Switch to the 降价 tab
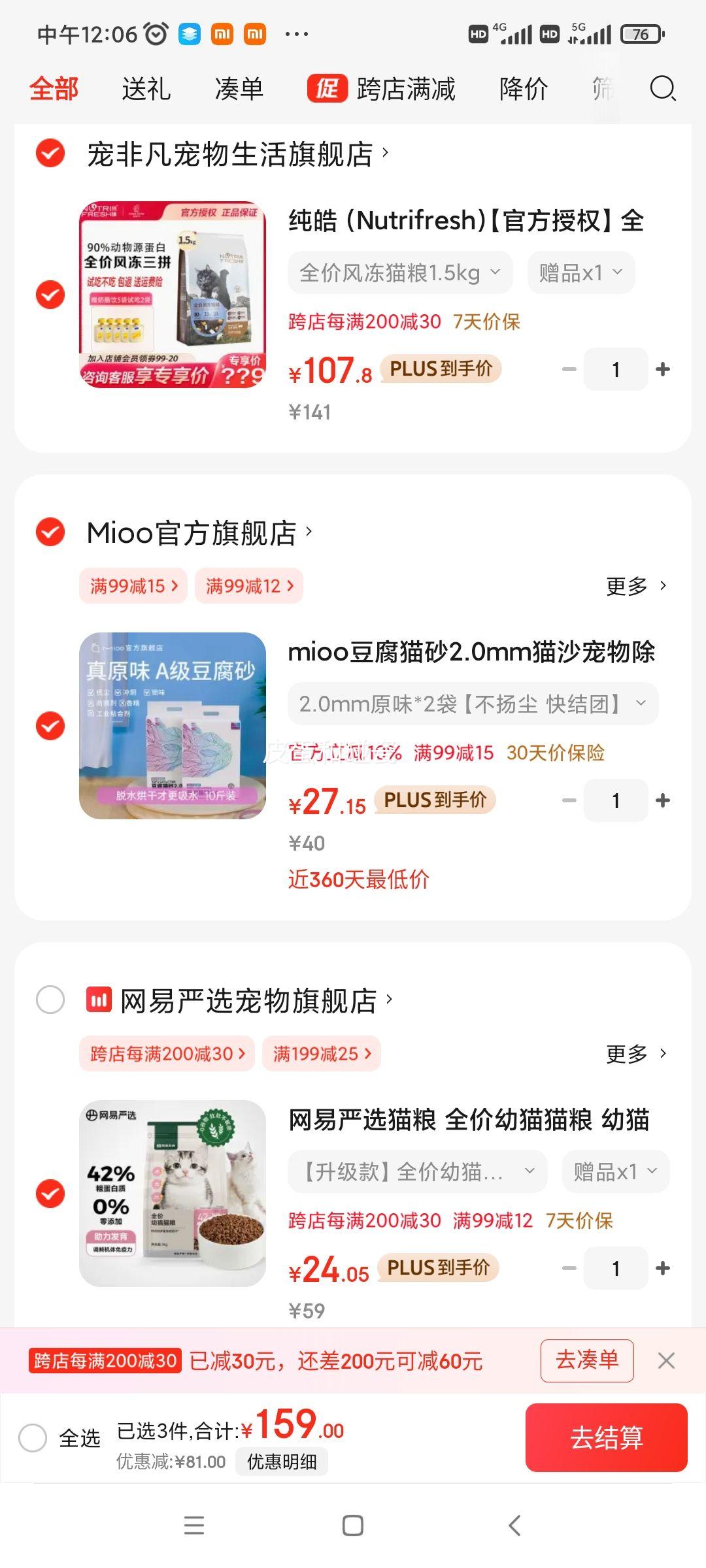706x1568 pixels. tap(523, 89)
